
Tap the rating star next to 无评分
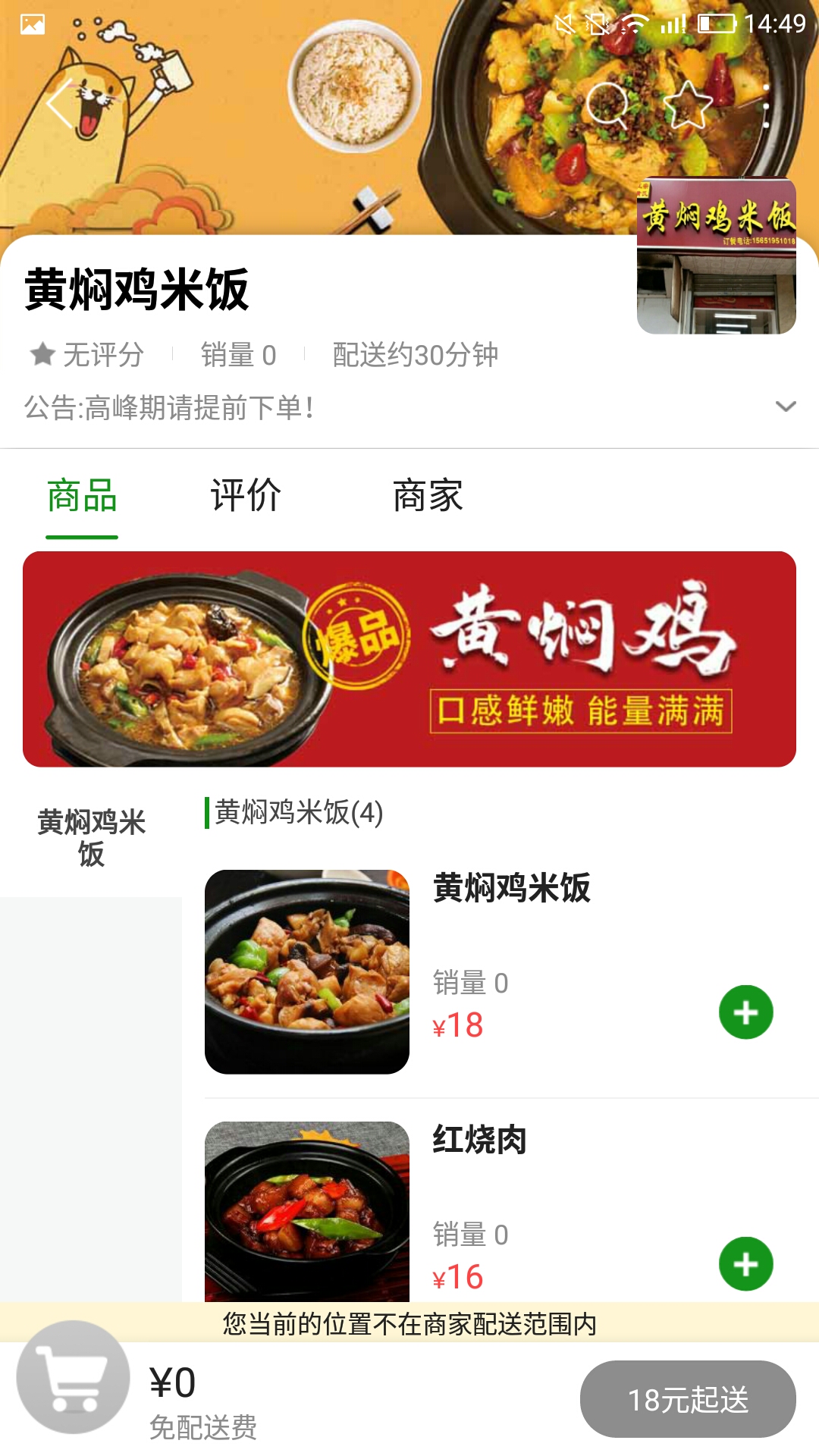click(39, 354)
